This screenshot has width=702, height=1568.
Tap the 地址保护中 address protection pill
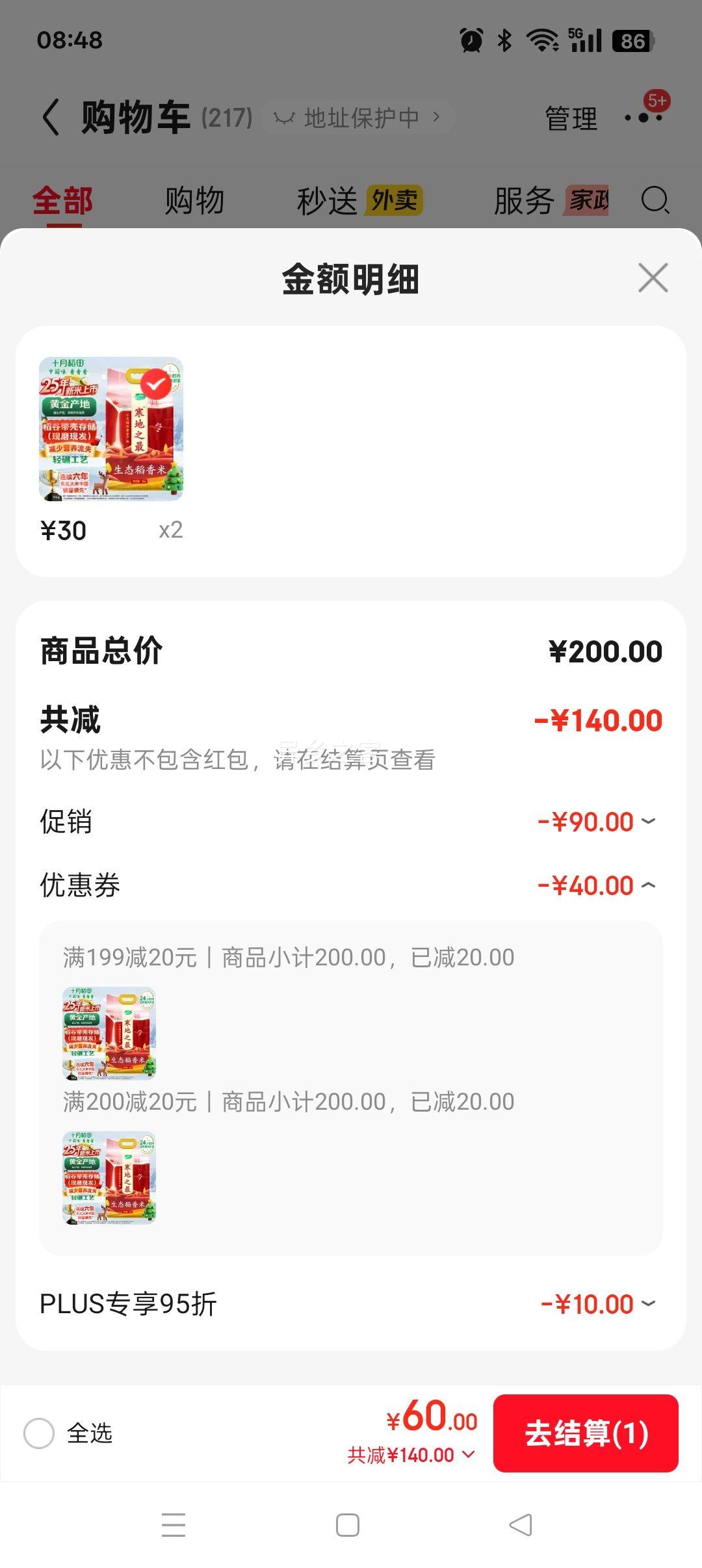pos(358,115)
